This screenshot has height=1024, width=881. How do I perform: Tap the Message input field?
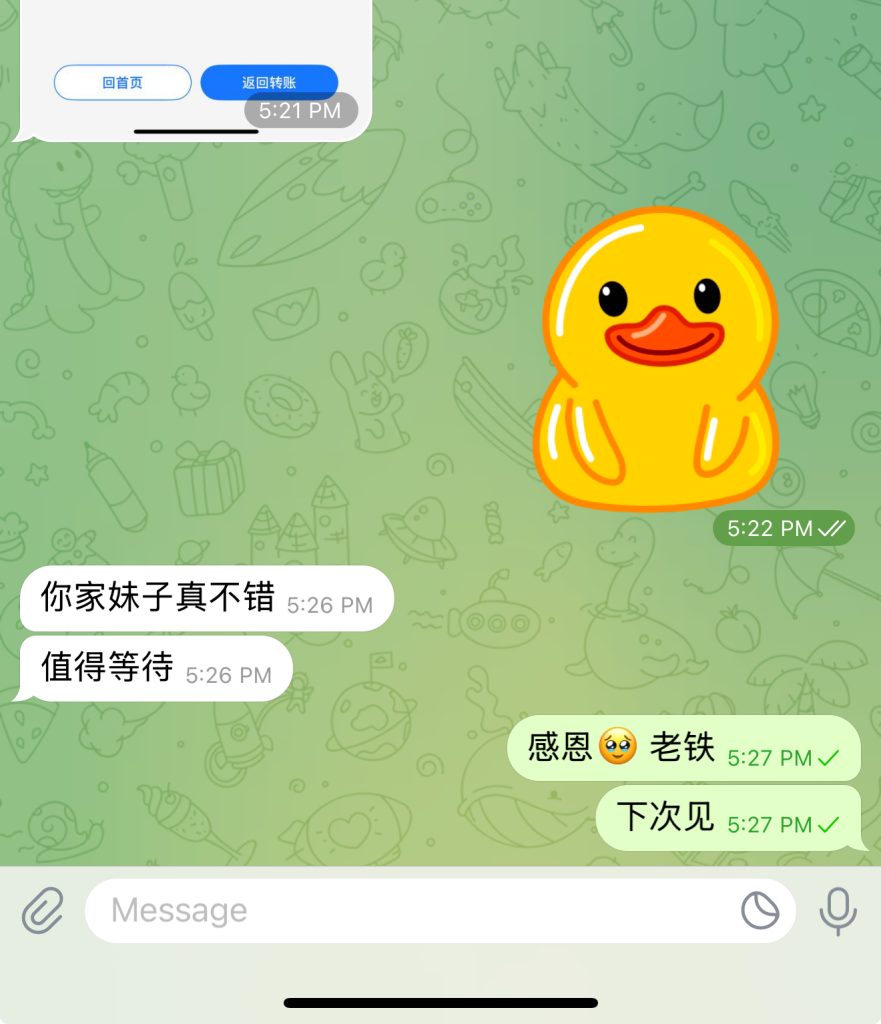pos(300,910)
